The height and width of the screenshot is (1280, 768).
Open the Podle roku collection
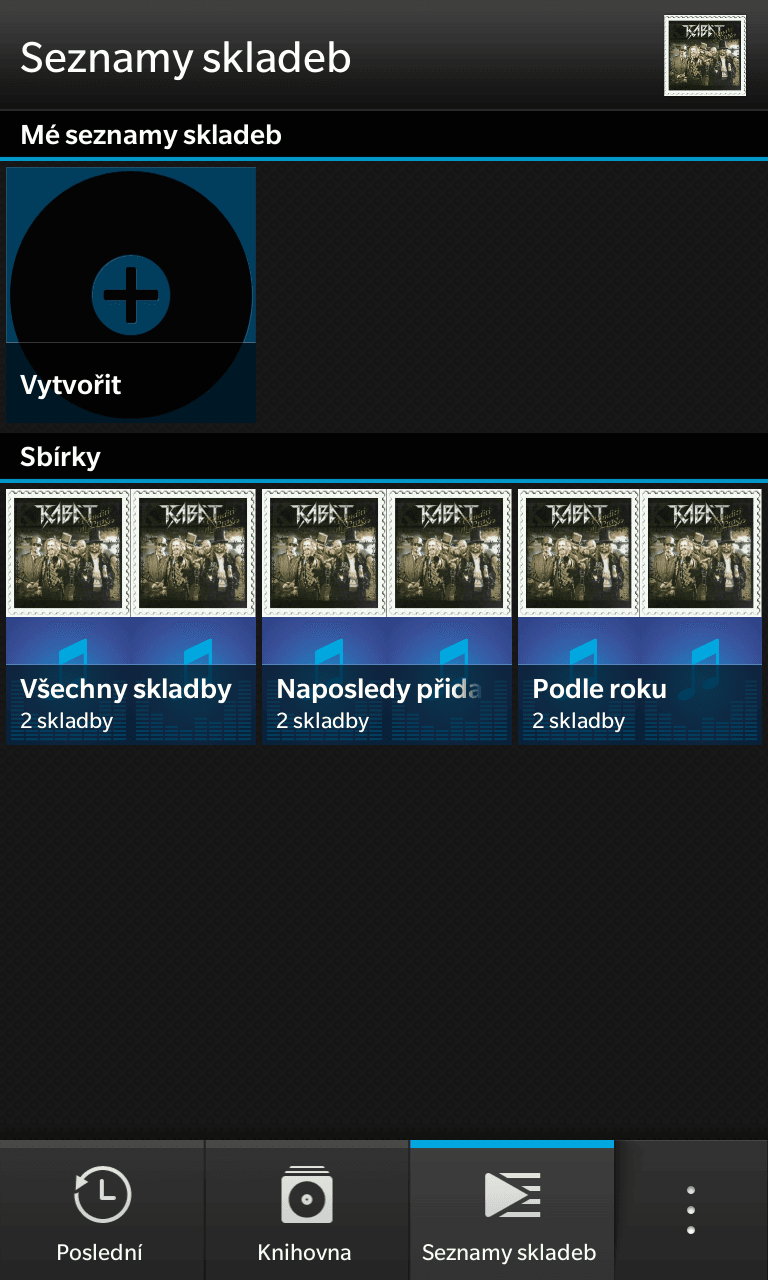pos(640,617)
